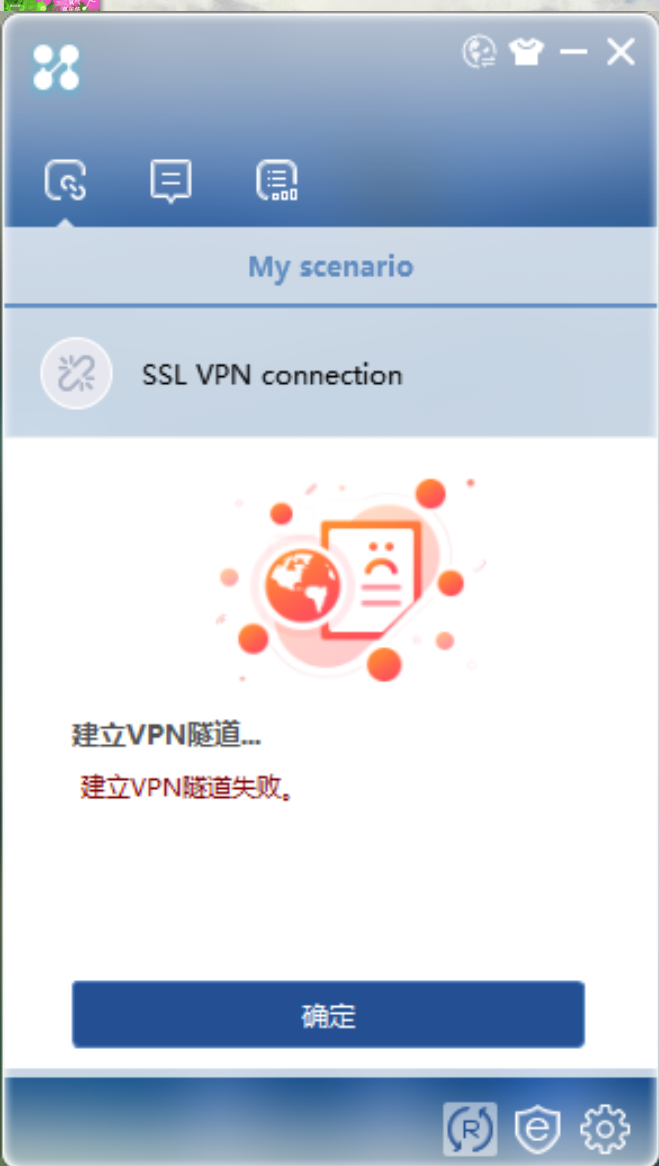Tap the 确定 confirm button

pyautogui.click(x=328, y=1015)
